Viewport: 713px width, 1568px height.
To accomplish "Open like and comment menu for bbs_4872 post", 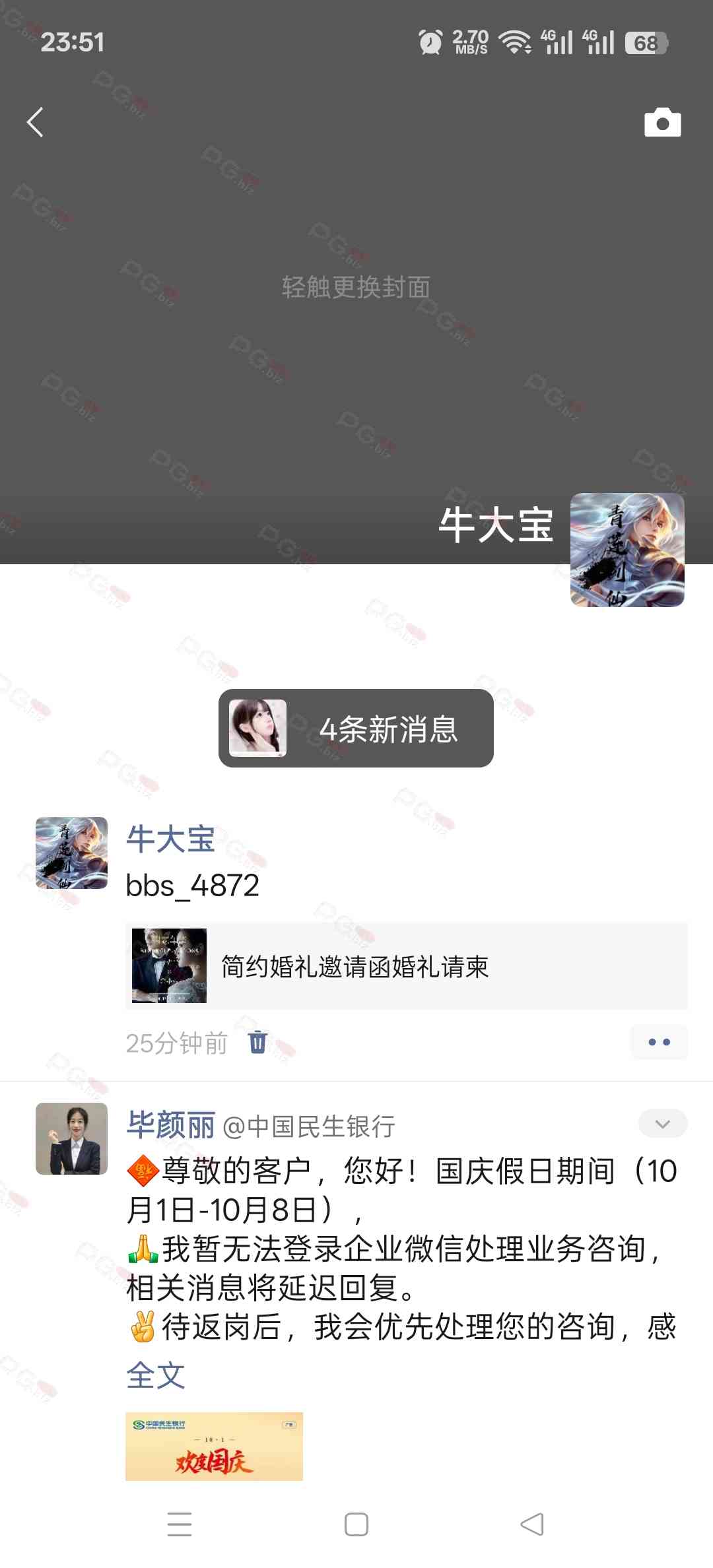I will click(659, 1043).
